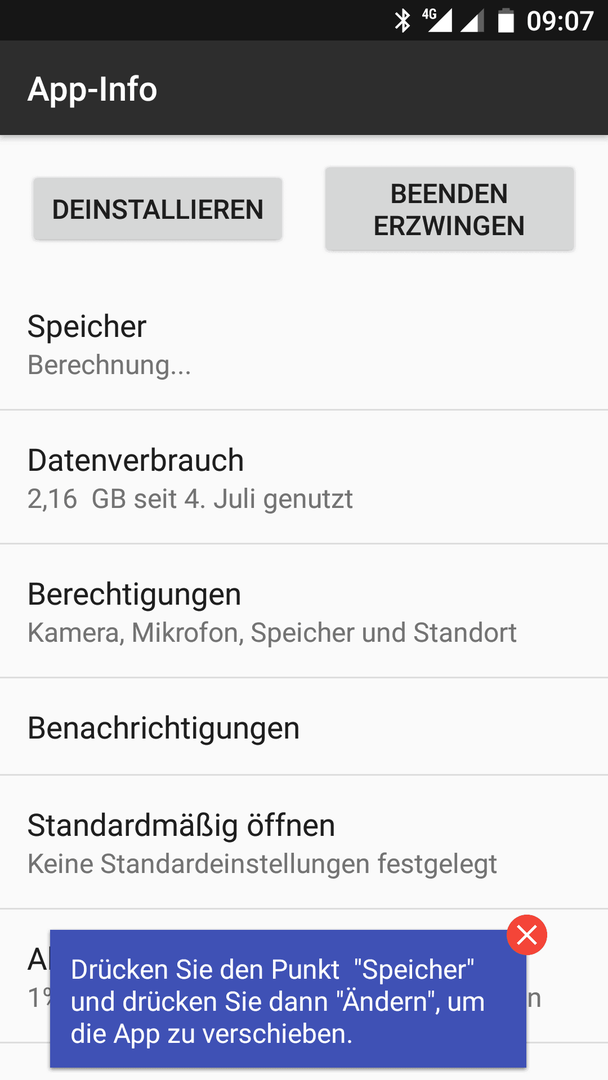Open Benachrichtigungen settings
The image size is (608, 1080).
coord(304,727)
